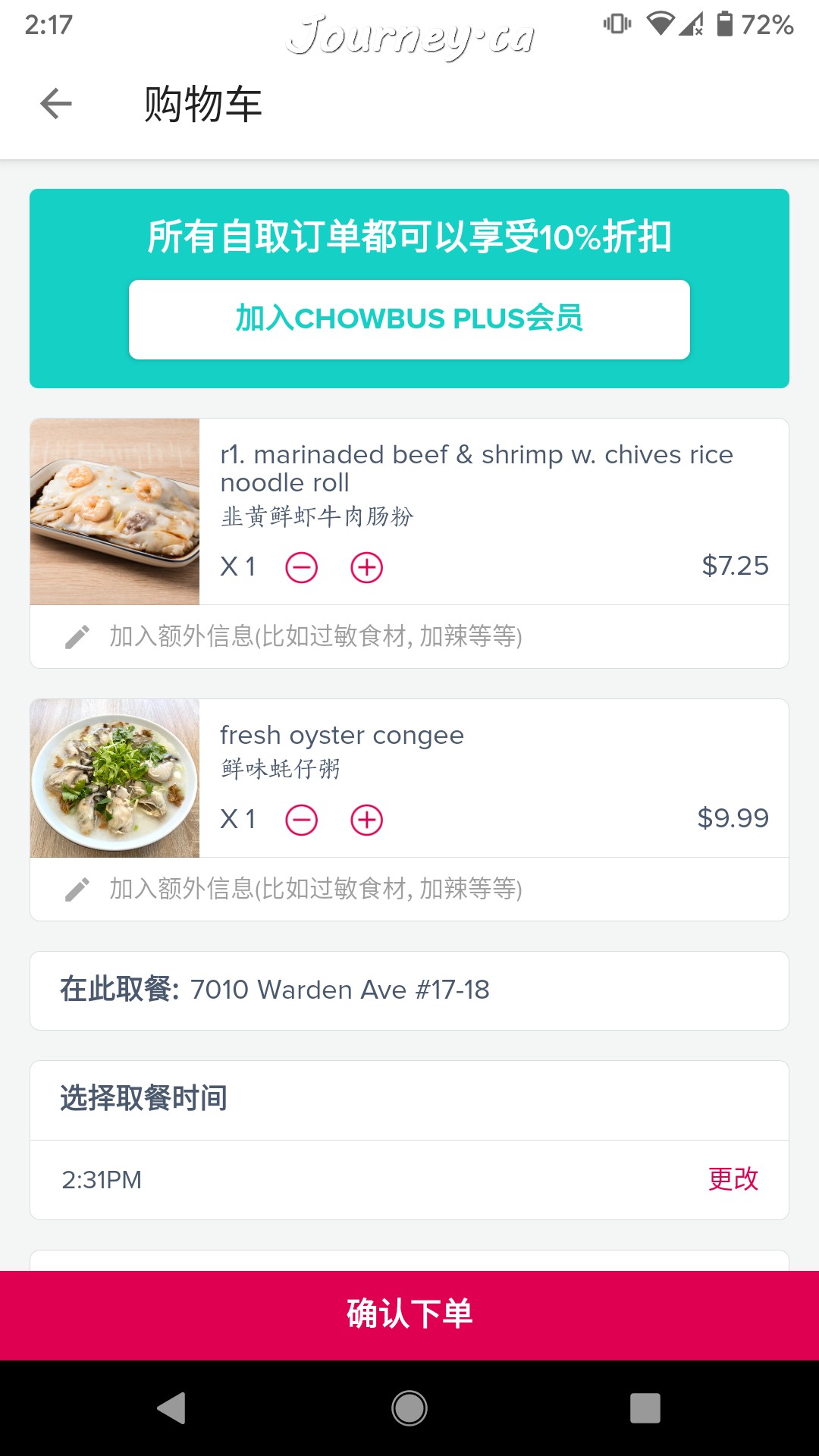Screen dimensions: 819x1456
Task: Change the 2:31PM pickup time via 更改
Action: 733,1179
